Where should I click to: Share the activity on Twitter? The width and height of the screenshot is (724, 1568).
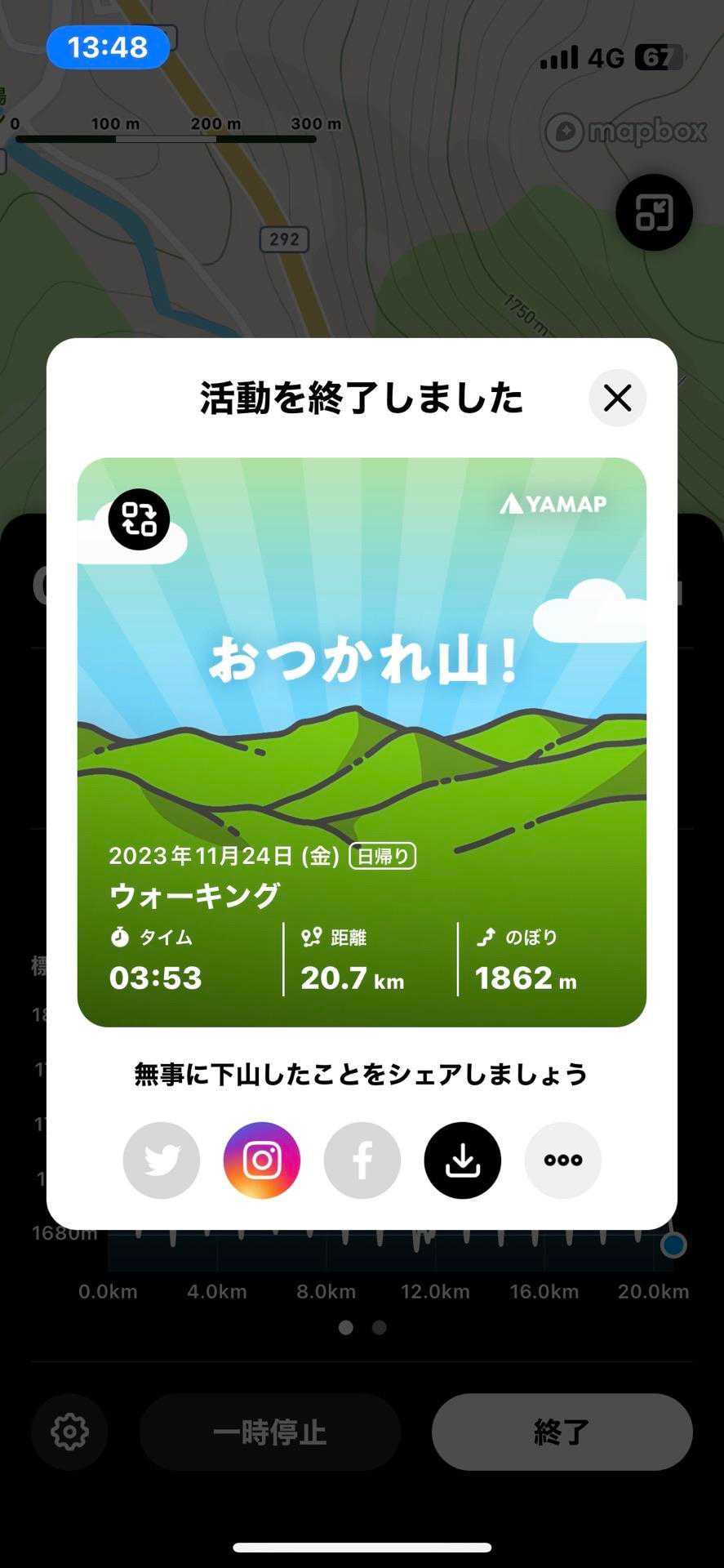(162, 1160)
